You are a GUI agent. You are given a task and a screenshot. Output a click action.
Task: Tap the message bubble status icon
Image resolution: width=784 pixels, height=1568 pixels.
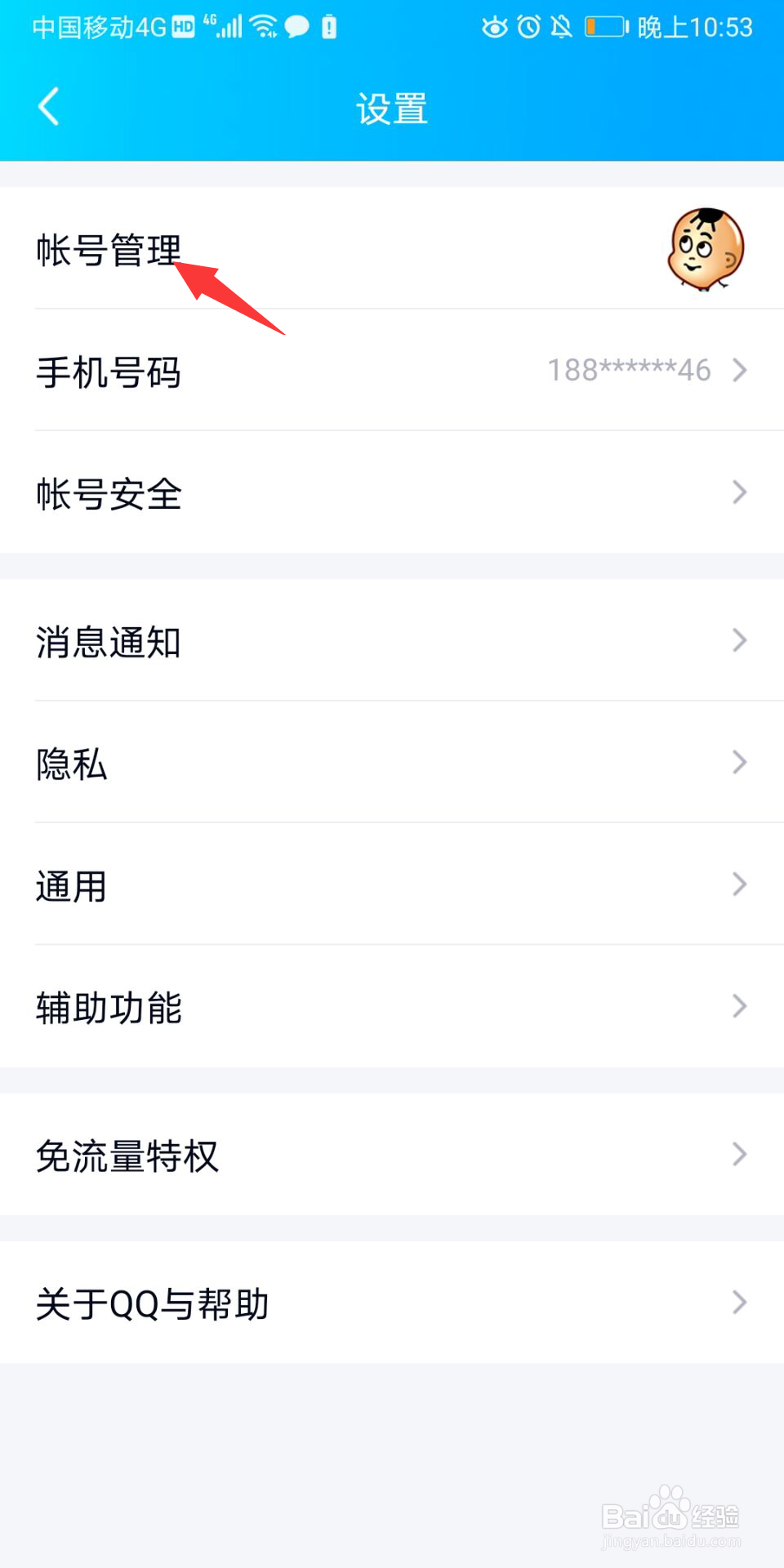click(x=296, y=27)
